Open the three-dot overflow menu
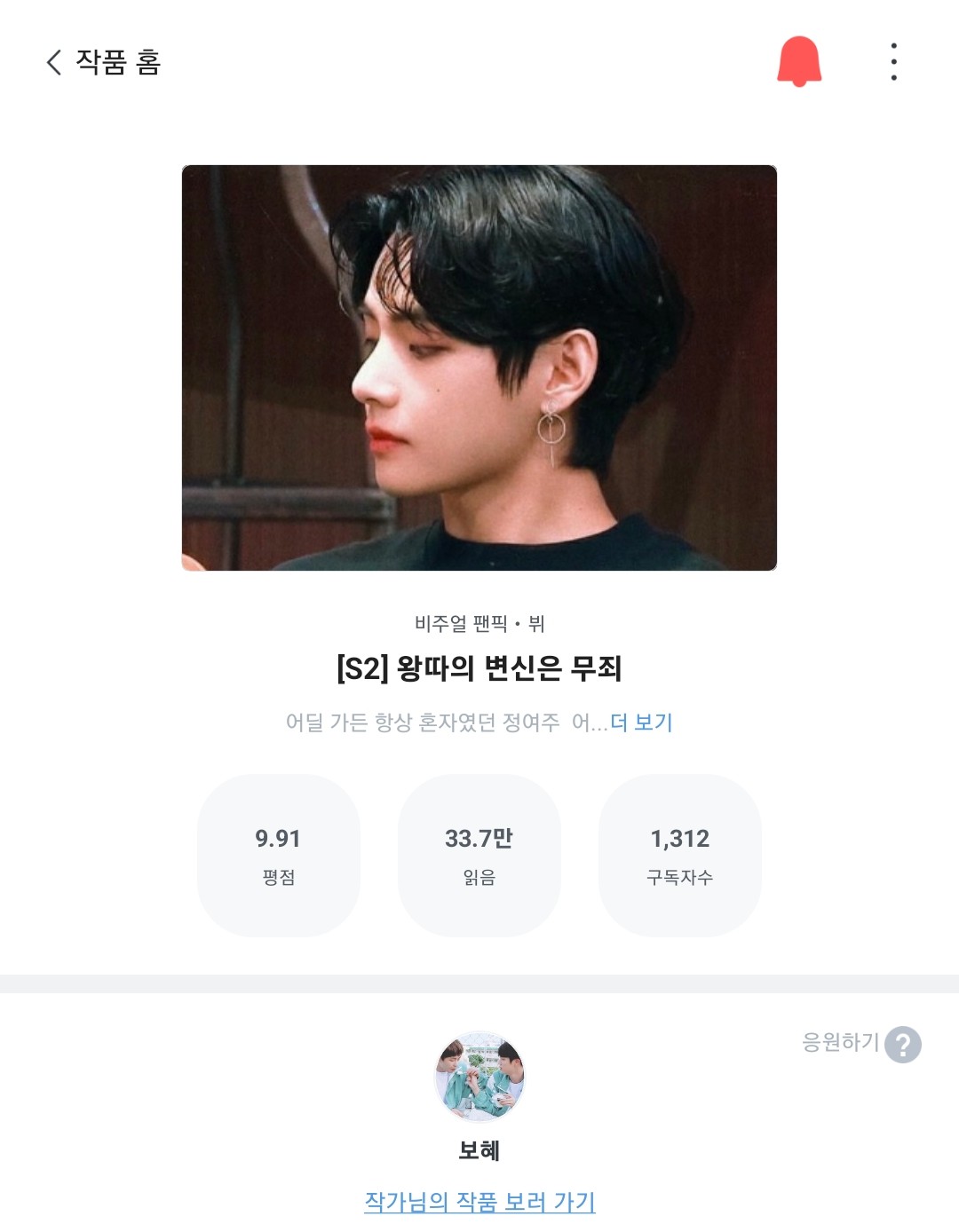 (893, 62)
